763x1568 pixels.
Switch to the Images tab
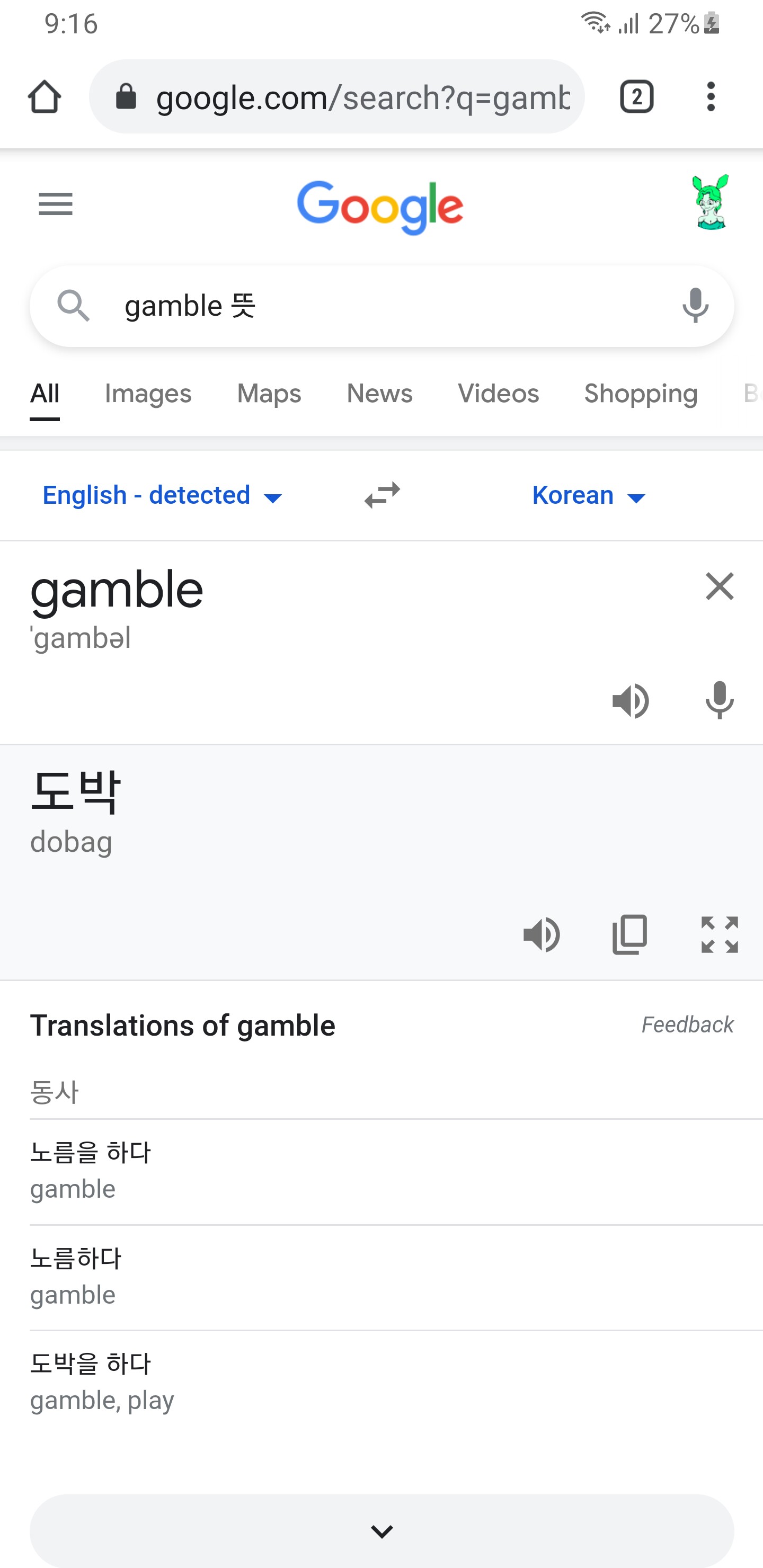point(148,394)
